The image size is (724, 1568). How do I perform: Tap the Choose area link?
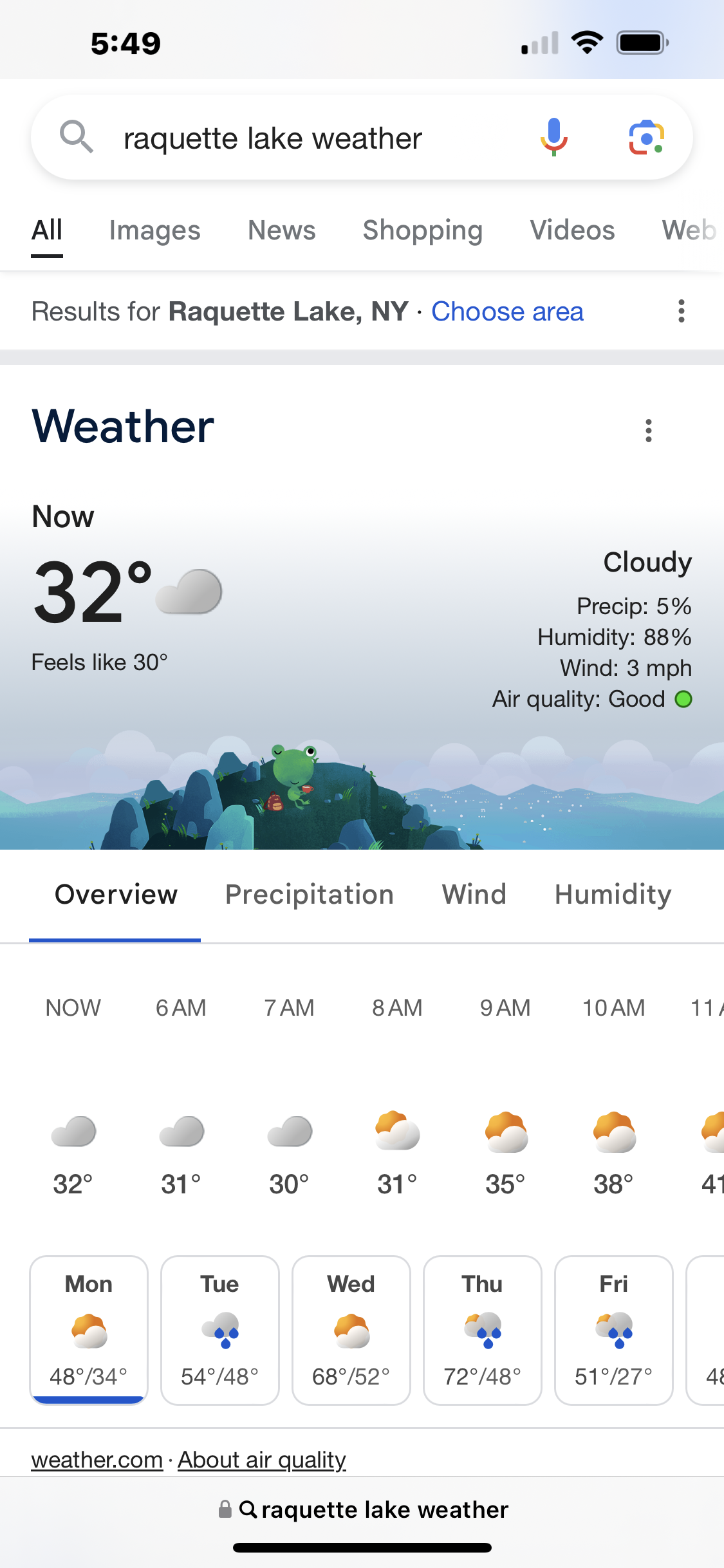(x=507, y=312)
